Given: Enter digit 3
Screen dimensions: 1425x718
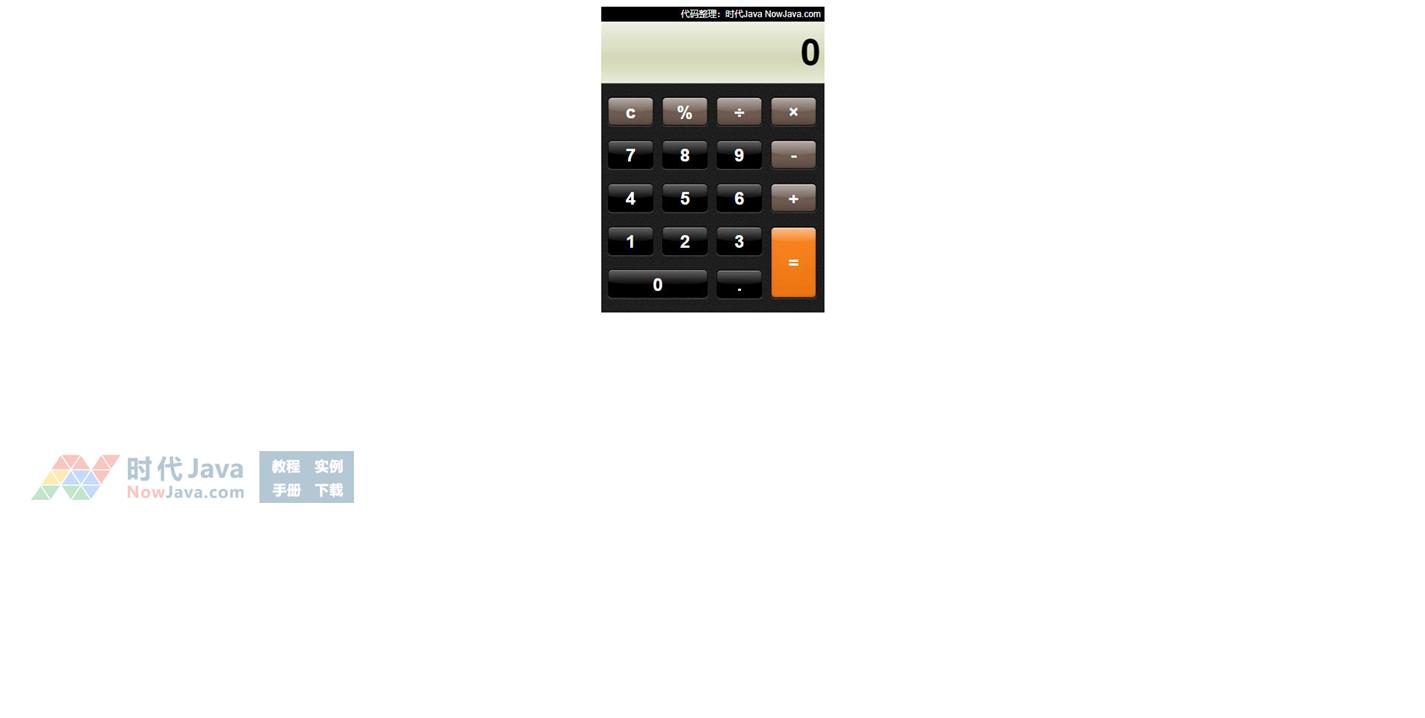Looking at the screenshot, I should [739, 241].
